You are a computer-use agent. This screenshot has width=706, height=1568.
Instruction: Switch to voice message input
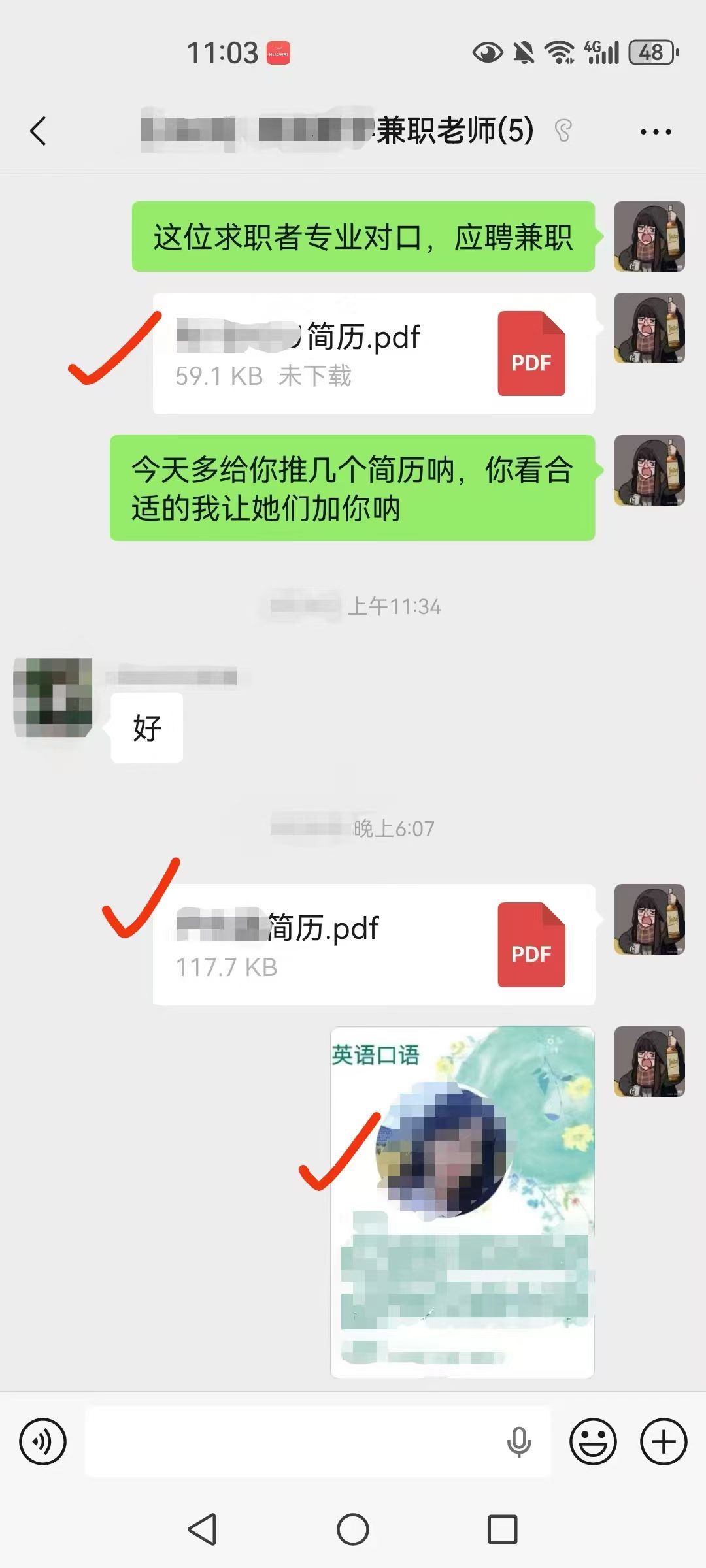42,1442
